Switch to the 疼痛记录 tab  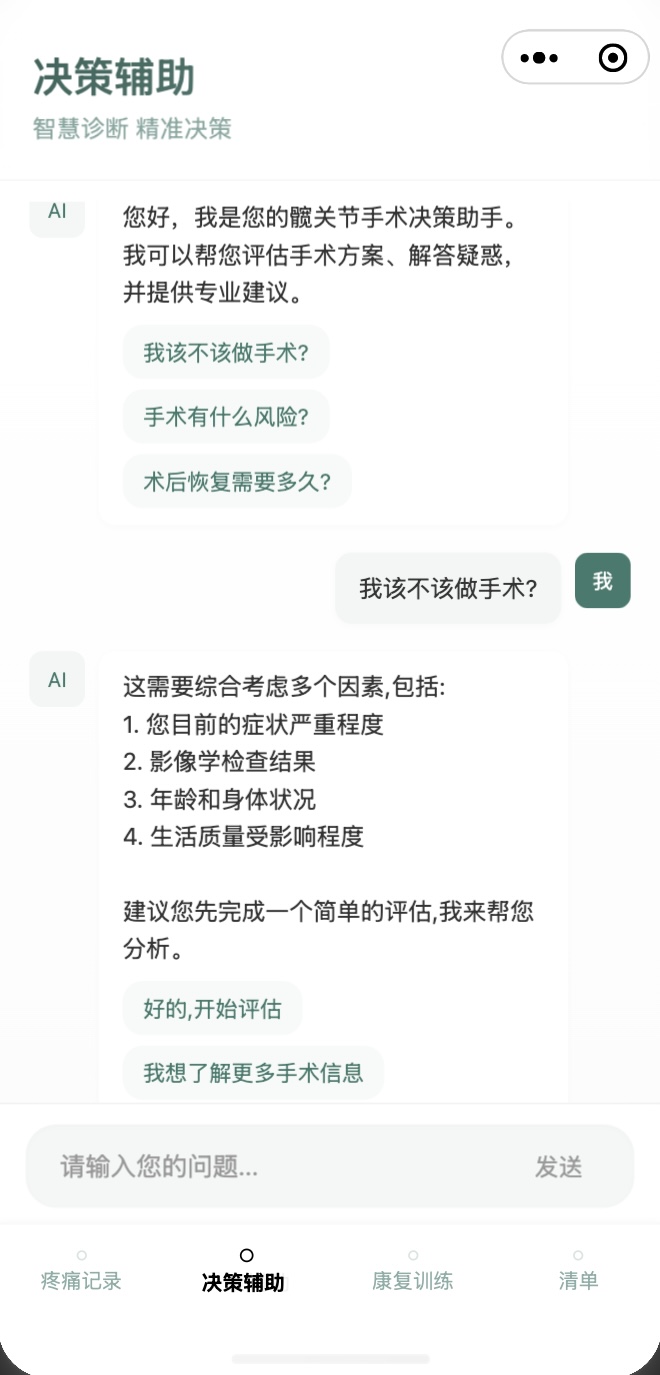(82, 1272)
